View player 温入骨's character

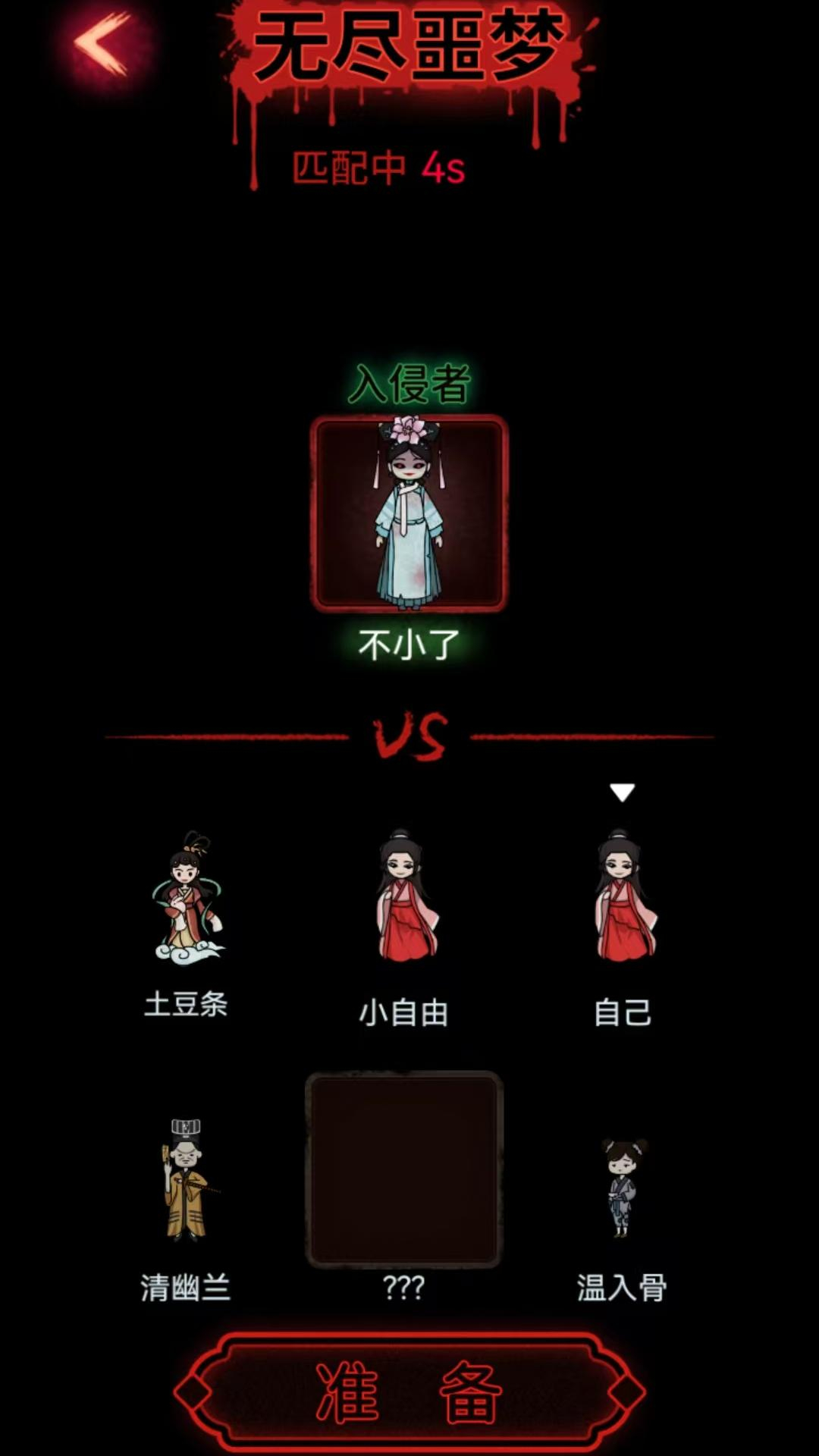[622, 1187]
